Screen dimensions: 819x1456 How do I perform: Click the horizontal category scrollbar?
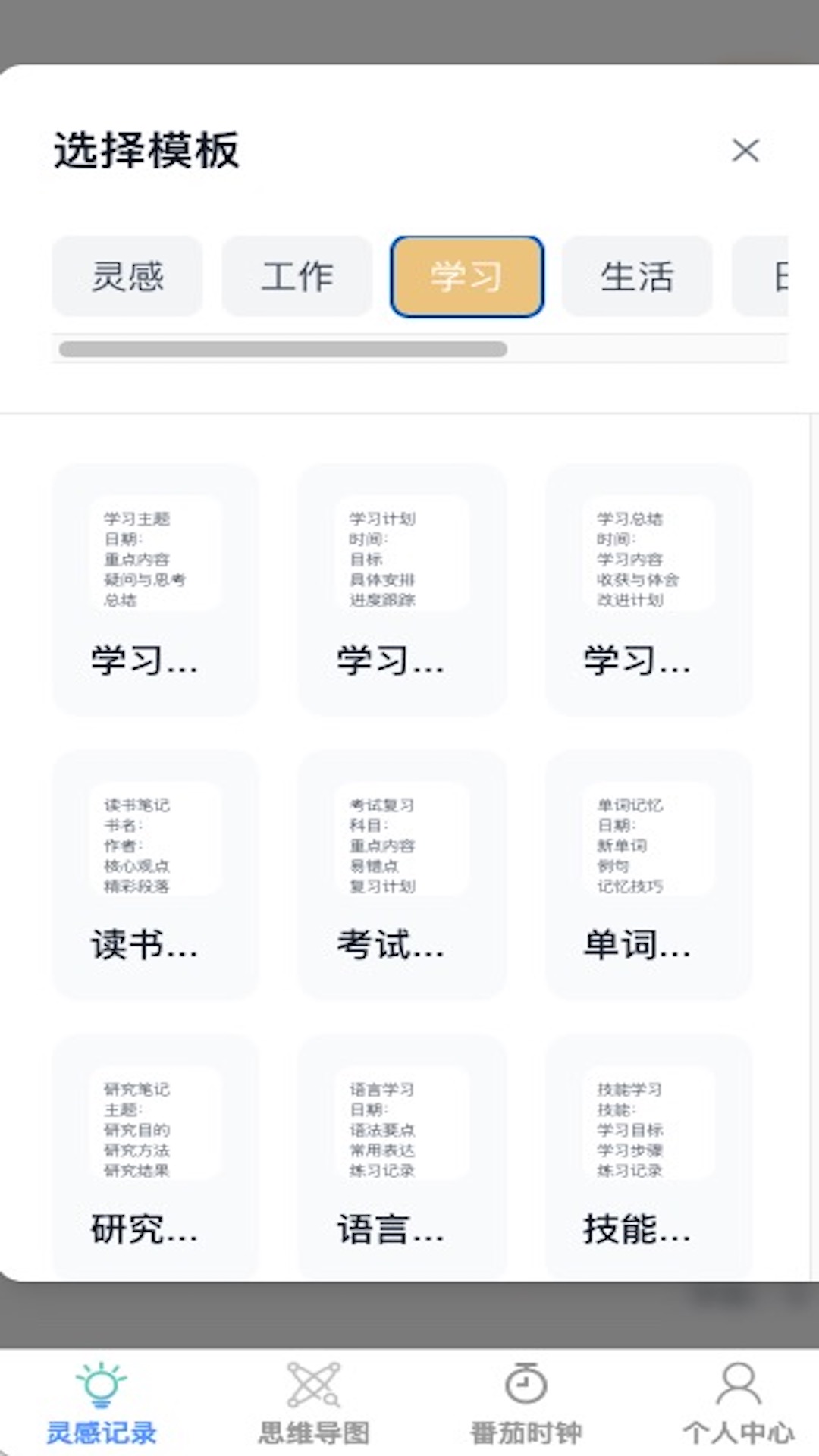[x=284, y=347]
